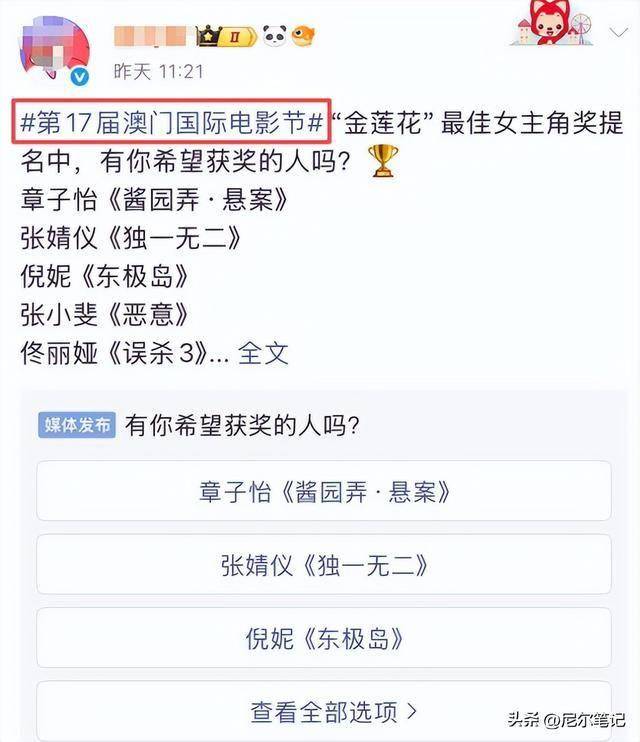
Task: Vote for 张婧仪《独一无二》
Action: tap(323, 564)
